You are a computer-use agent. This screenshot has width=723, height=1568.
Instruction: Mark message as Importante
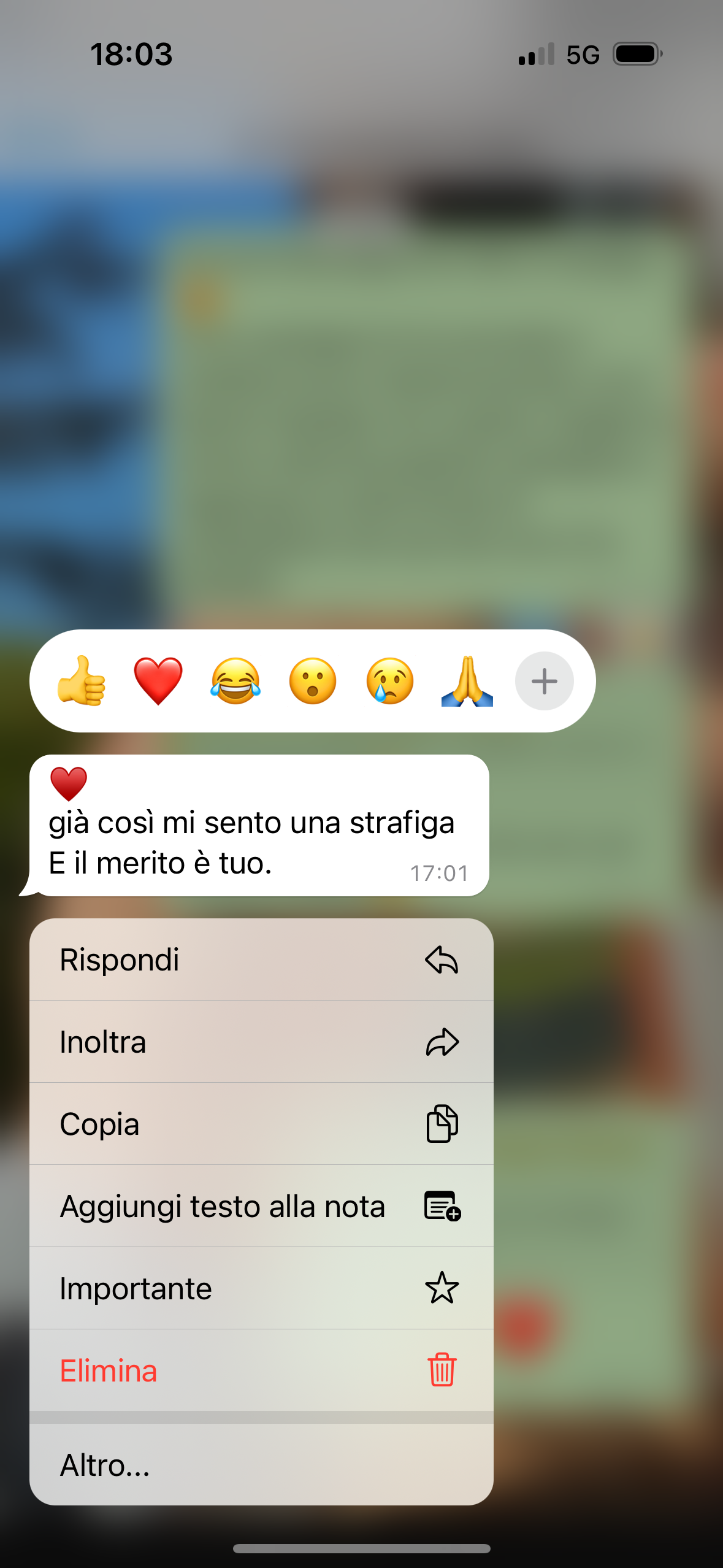[261, 1289]
